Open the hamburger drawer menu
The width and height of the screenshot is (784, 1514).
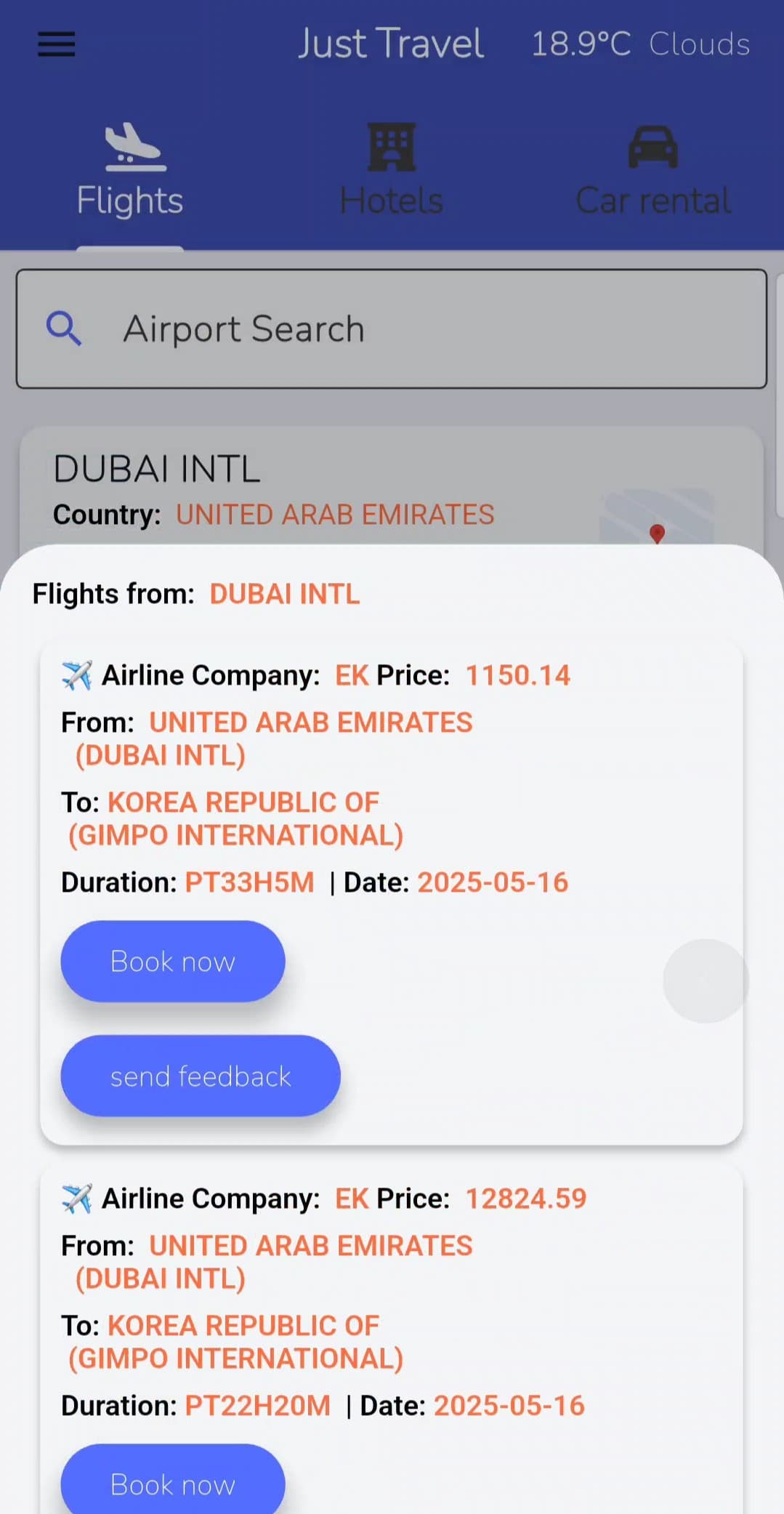(x=56, y=44)
